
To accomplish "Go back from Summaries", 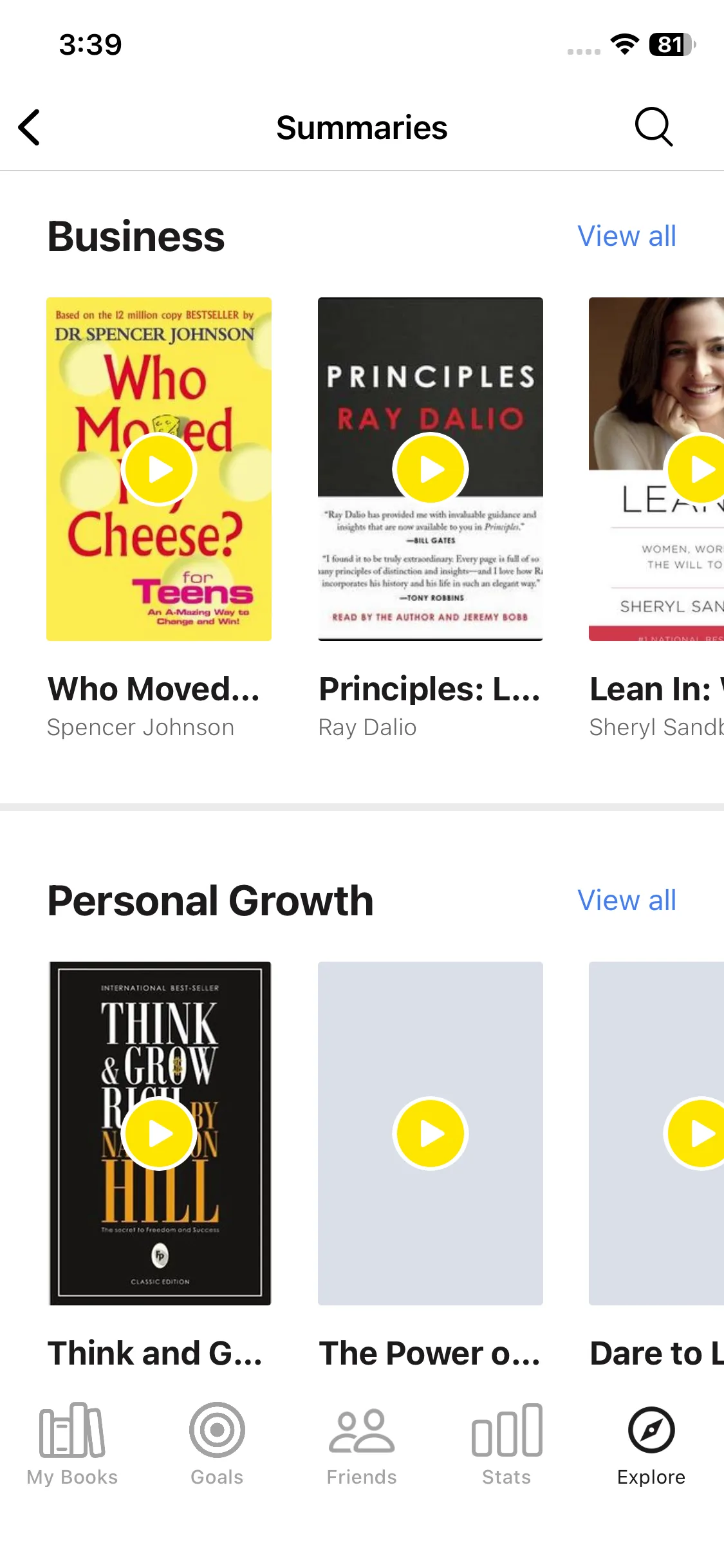I will point(30,127).
